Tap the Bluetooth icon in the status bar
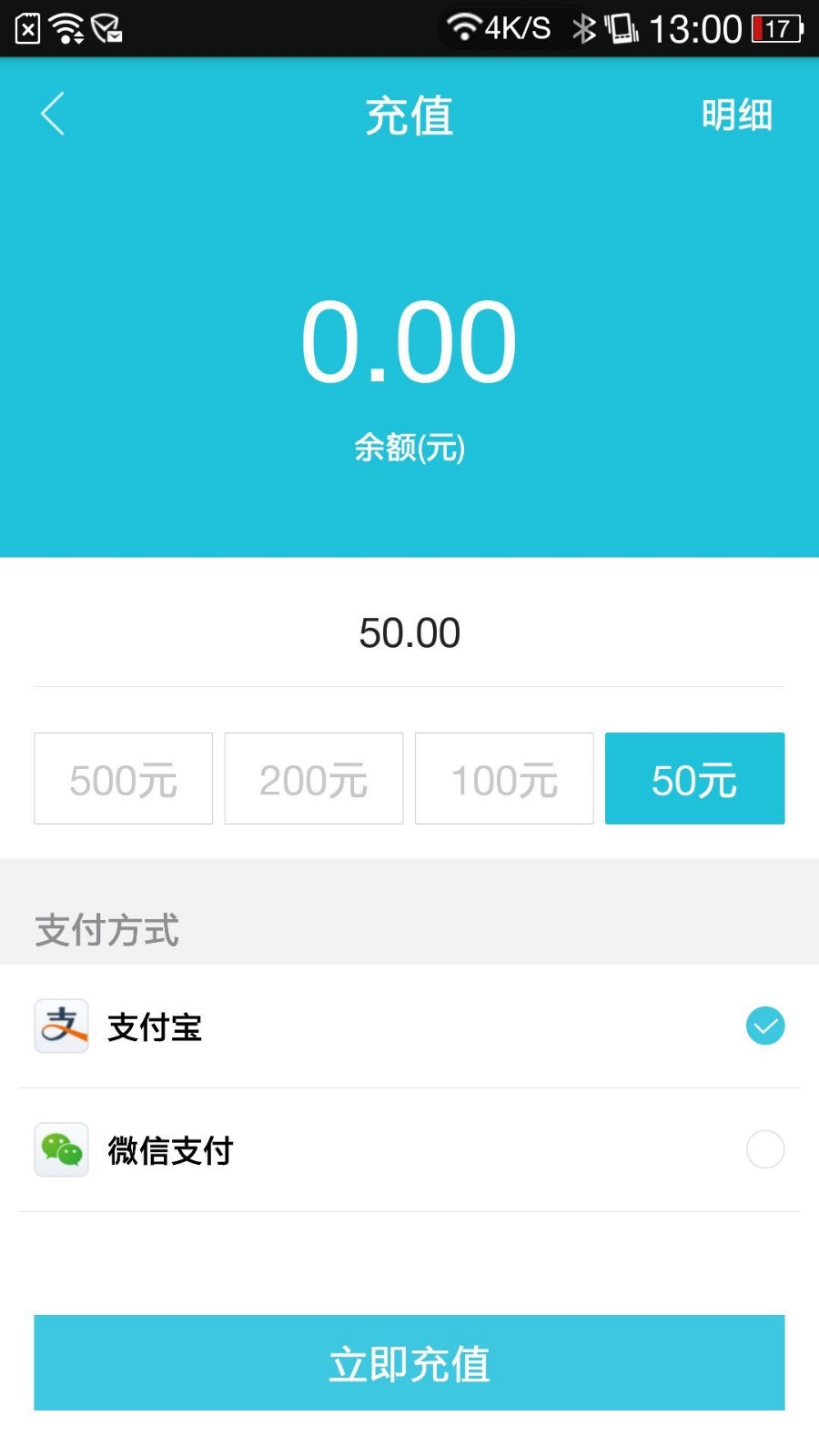This screenshot has width=819, height=1456. point(583,27)
